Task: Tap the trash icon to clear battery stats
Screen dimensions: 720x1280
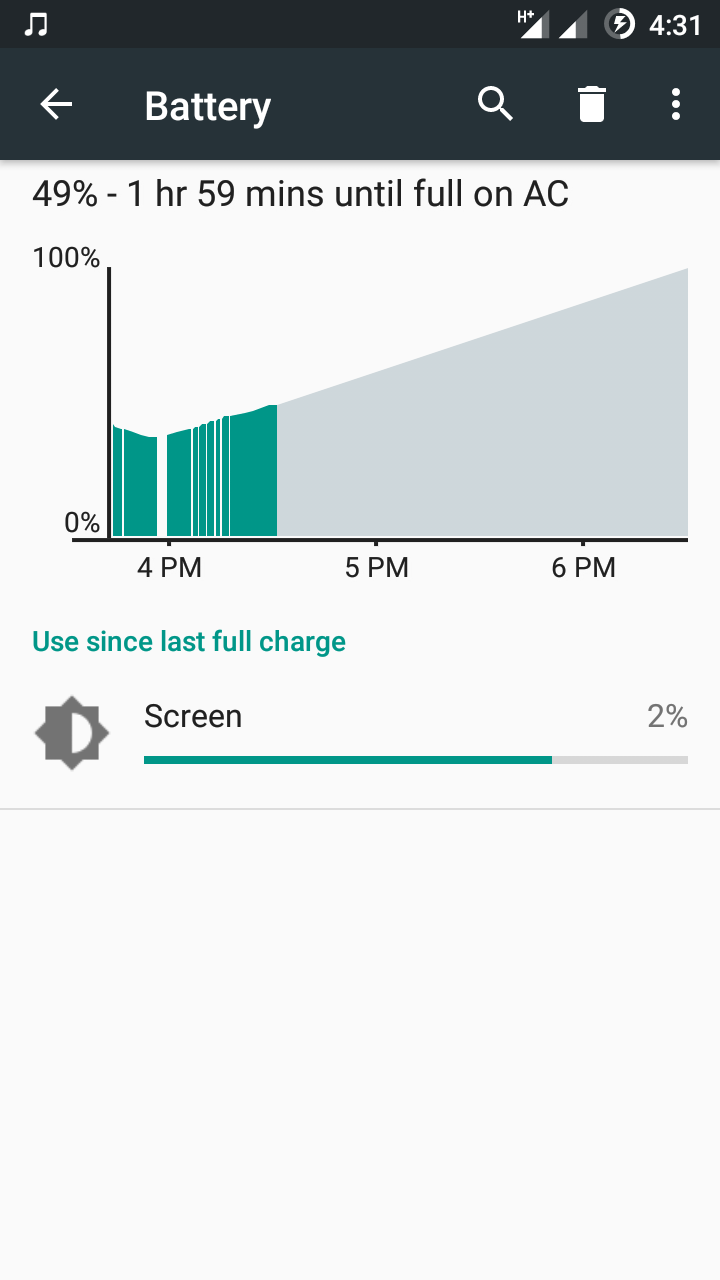Action: point(592,104)
